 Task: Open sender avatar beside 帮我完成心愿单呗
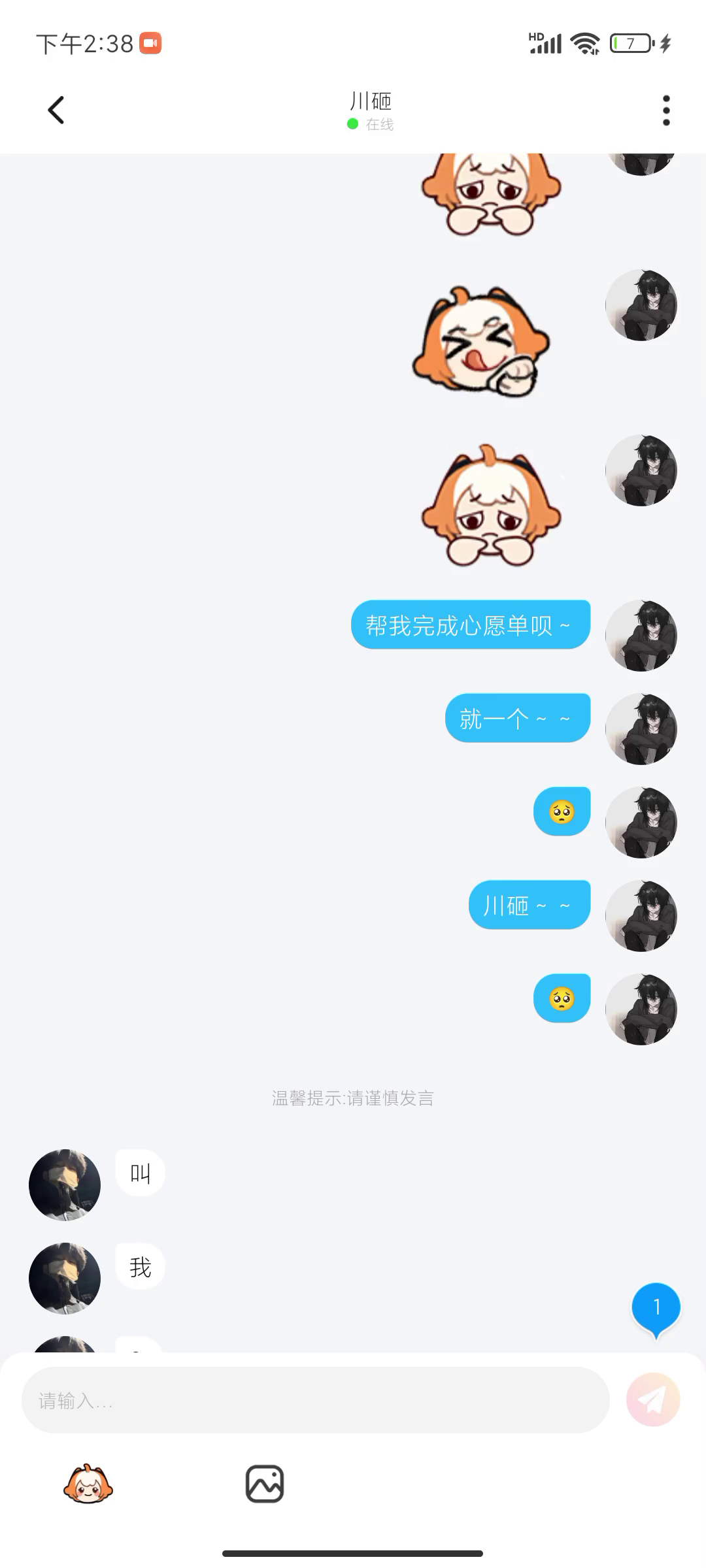click(641, 636)
